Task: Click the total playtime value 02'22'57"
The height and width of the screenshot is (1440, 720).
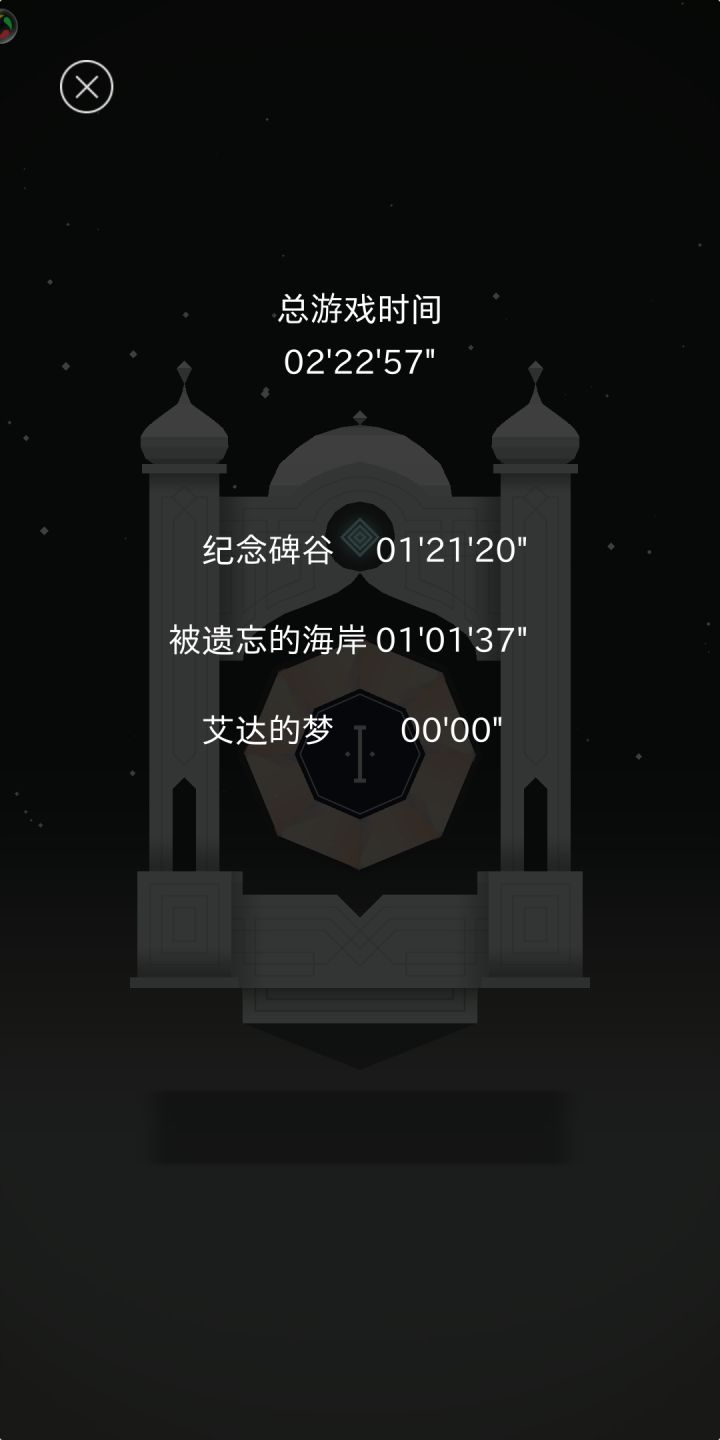Action: (358, 361)
